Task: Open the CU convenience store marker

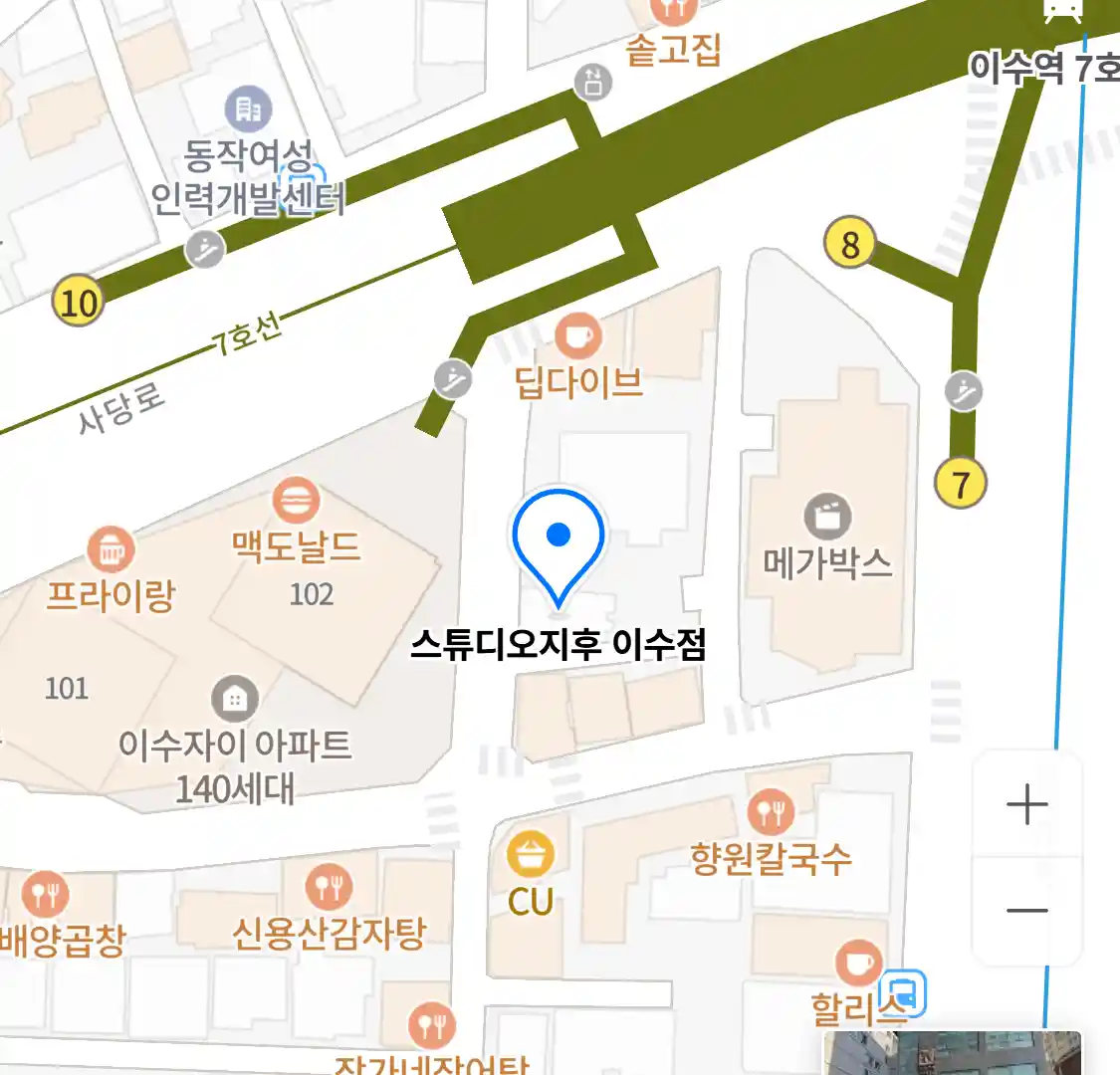Action: point(531,854)
